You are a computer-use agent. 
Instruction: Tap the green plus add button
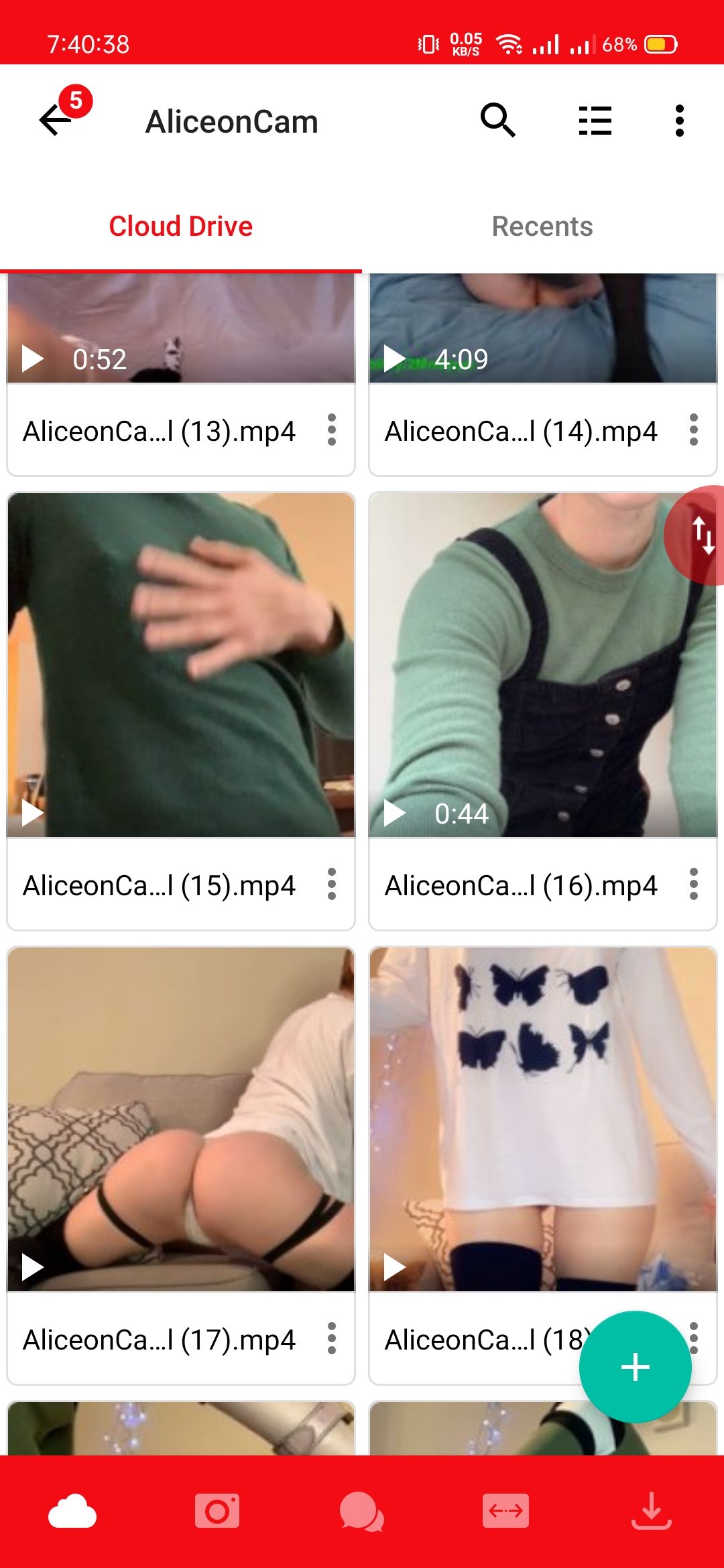[x=635, y=1367]
